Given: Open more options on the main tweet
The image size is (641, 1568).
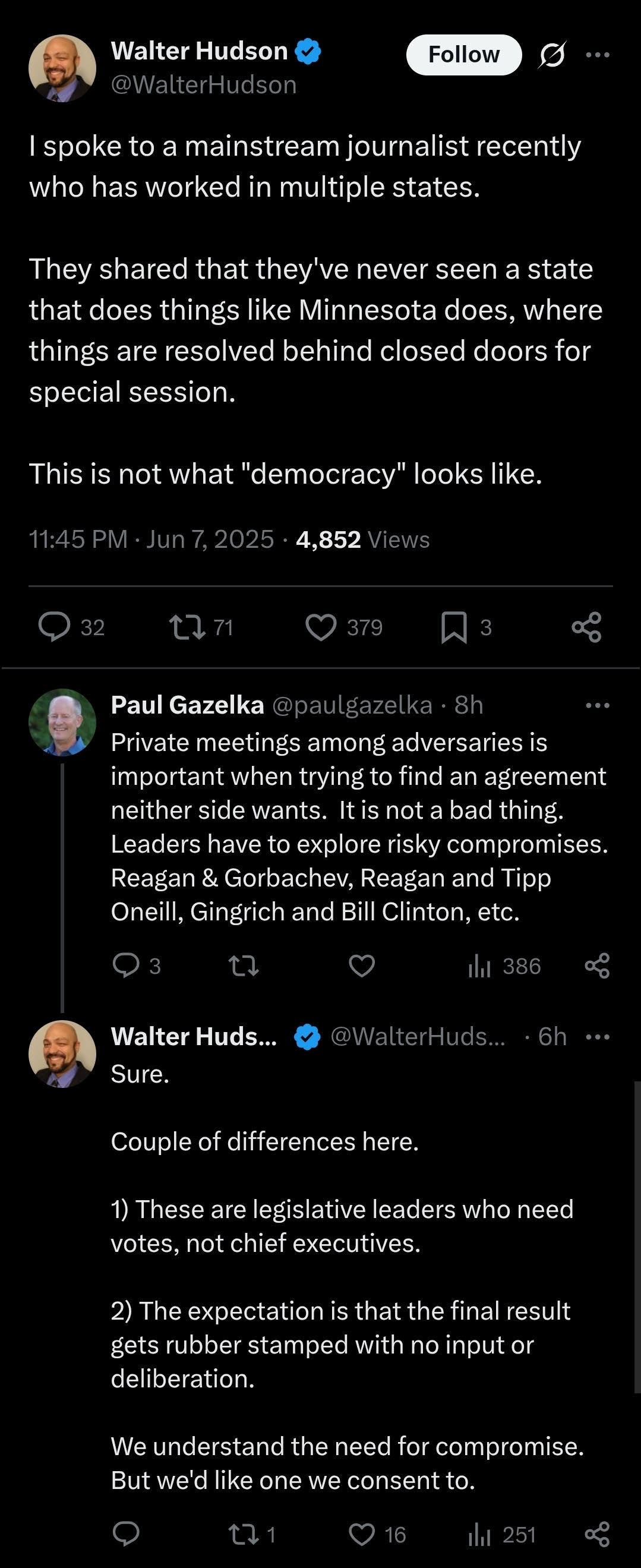Looking at the screenshot, I should [598, 55].
